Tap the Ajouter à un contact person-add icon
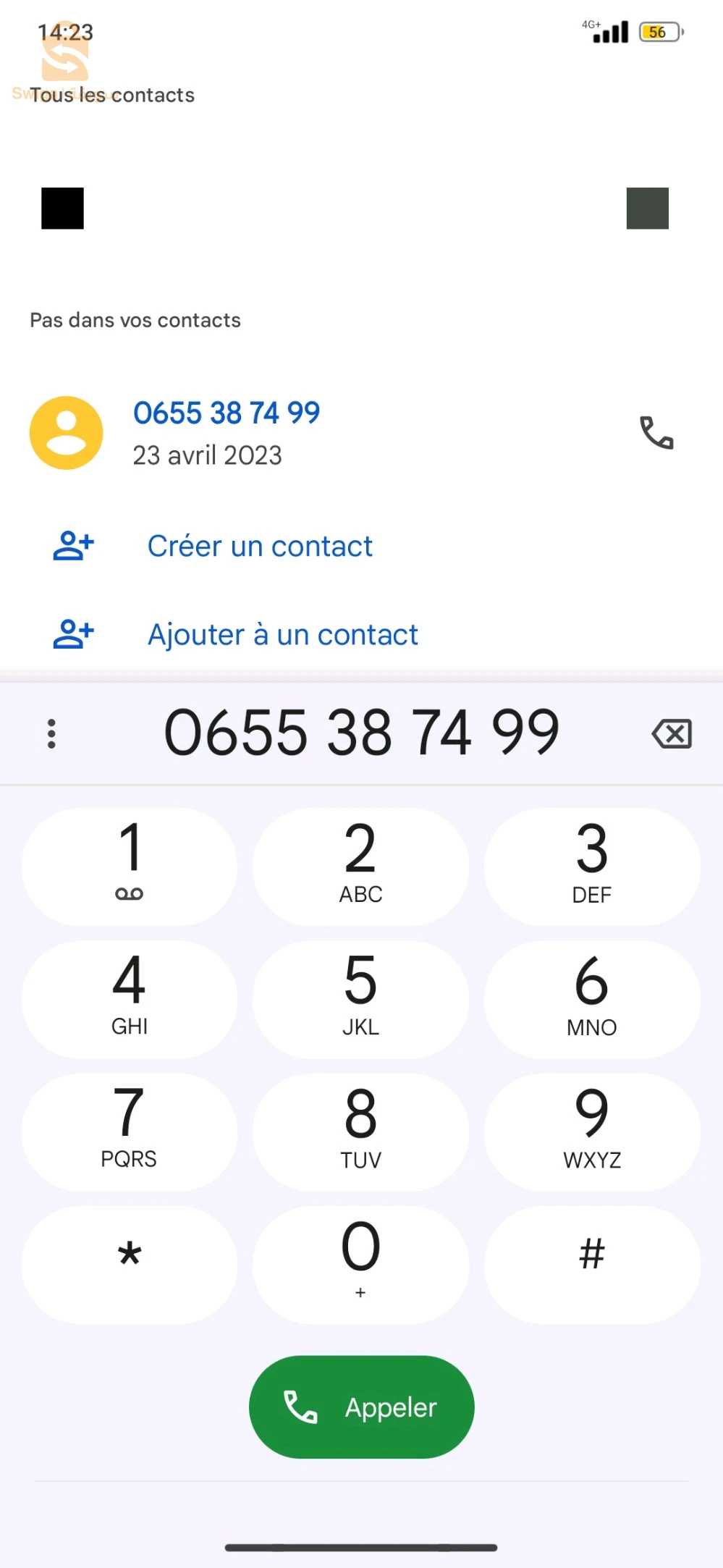The image size is (723, 1568). (73, 634)
